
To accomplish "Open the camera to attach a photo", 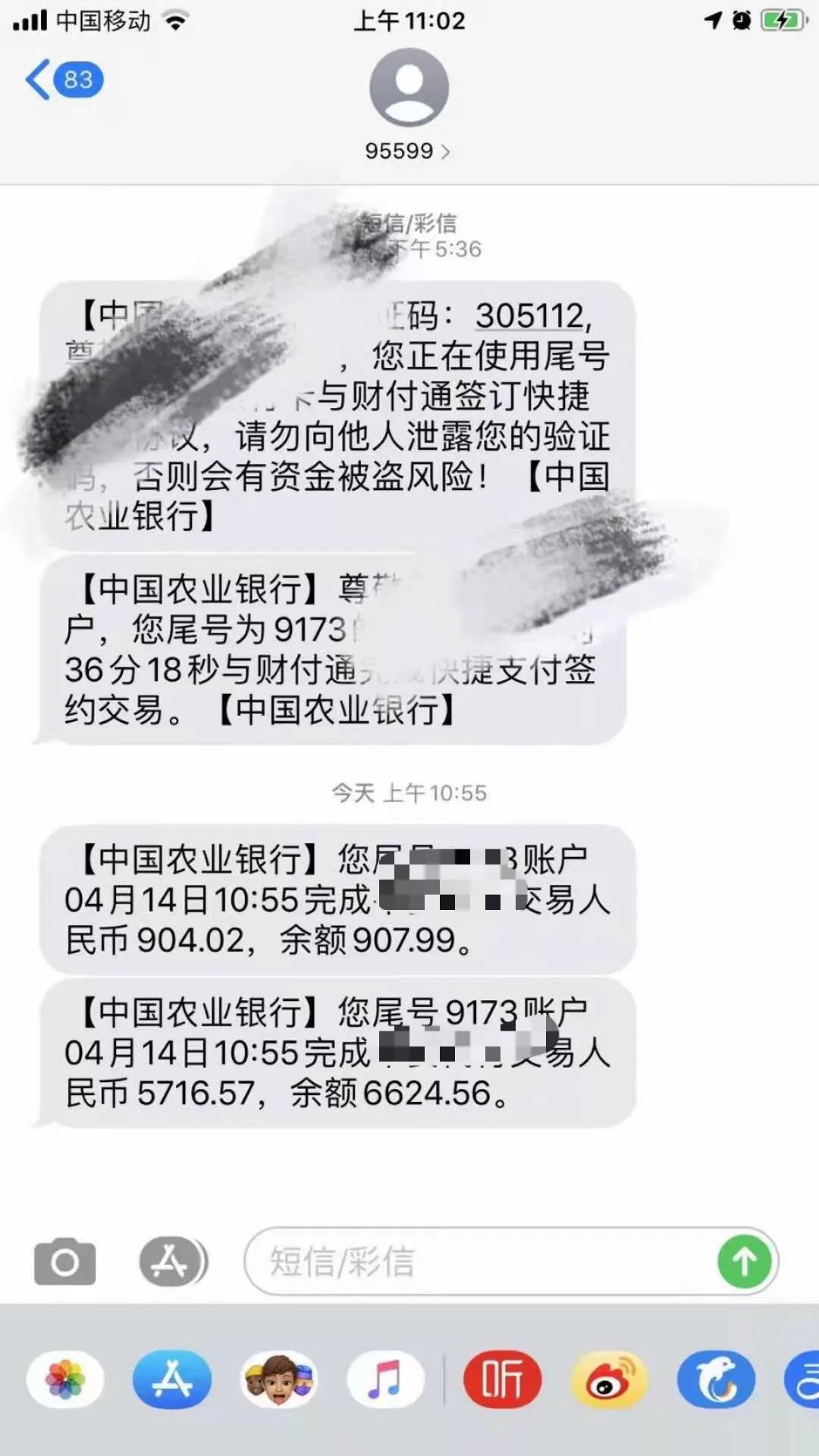I will pos(65,1262).
